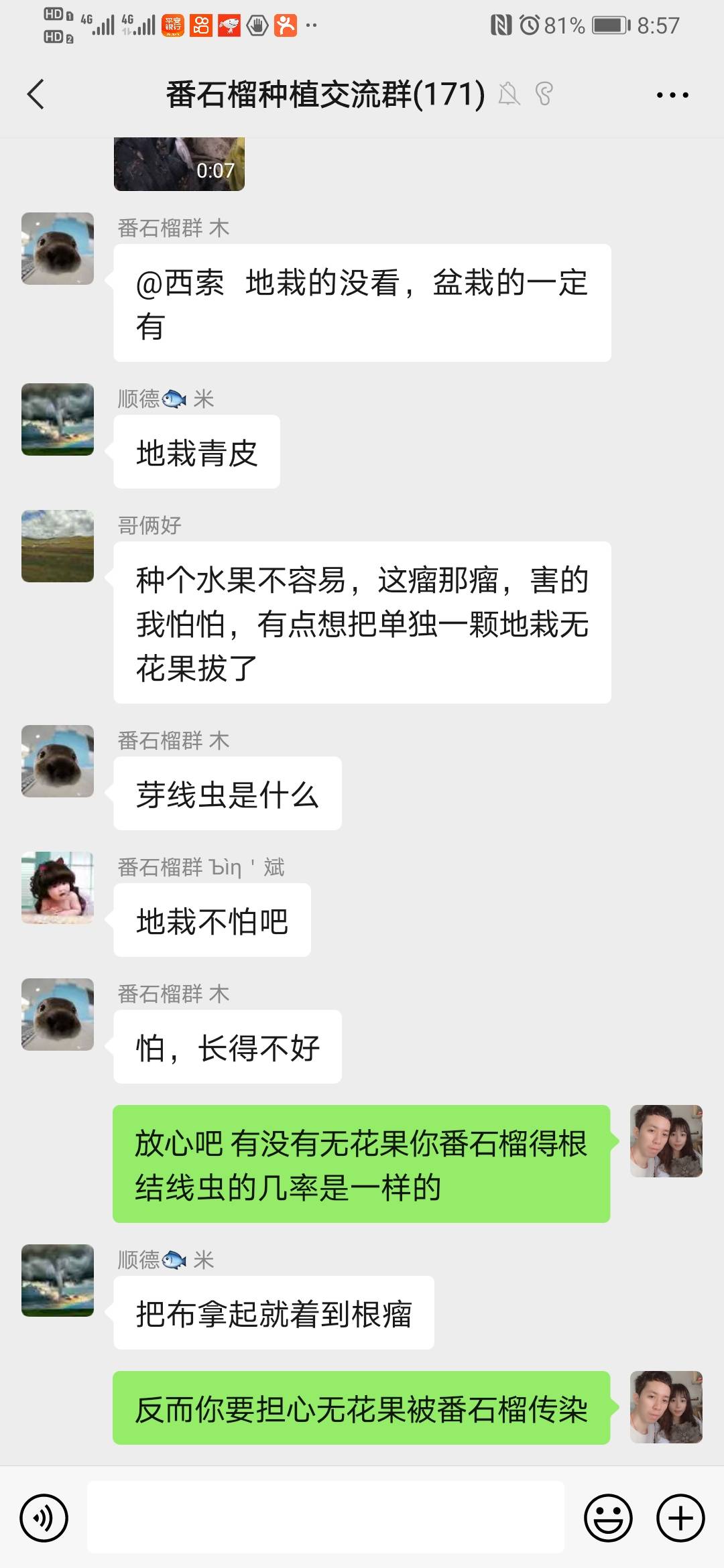
Task: Open the three-dot chat info menu
Action: (x=672, y=95)
